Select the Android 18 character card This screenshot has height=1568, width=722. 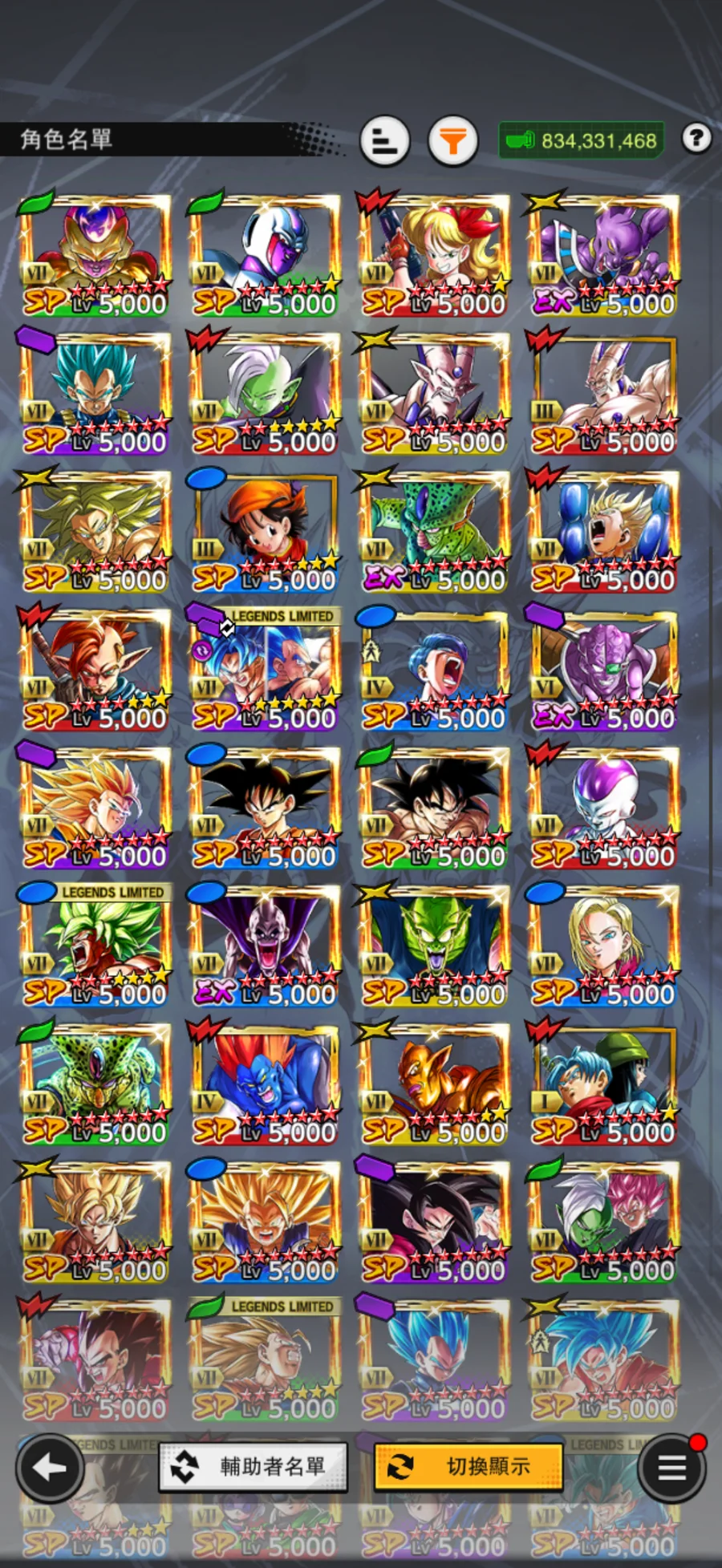pyautogui.click(x=603, y=946)
